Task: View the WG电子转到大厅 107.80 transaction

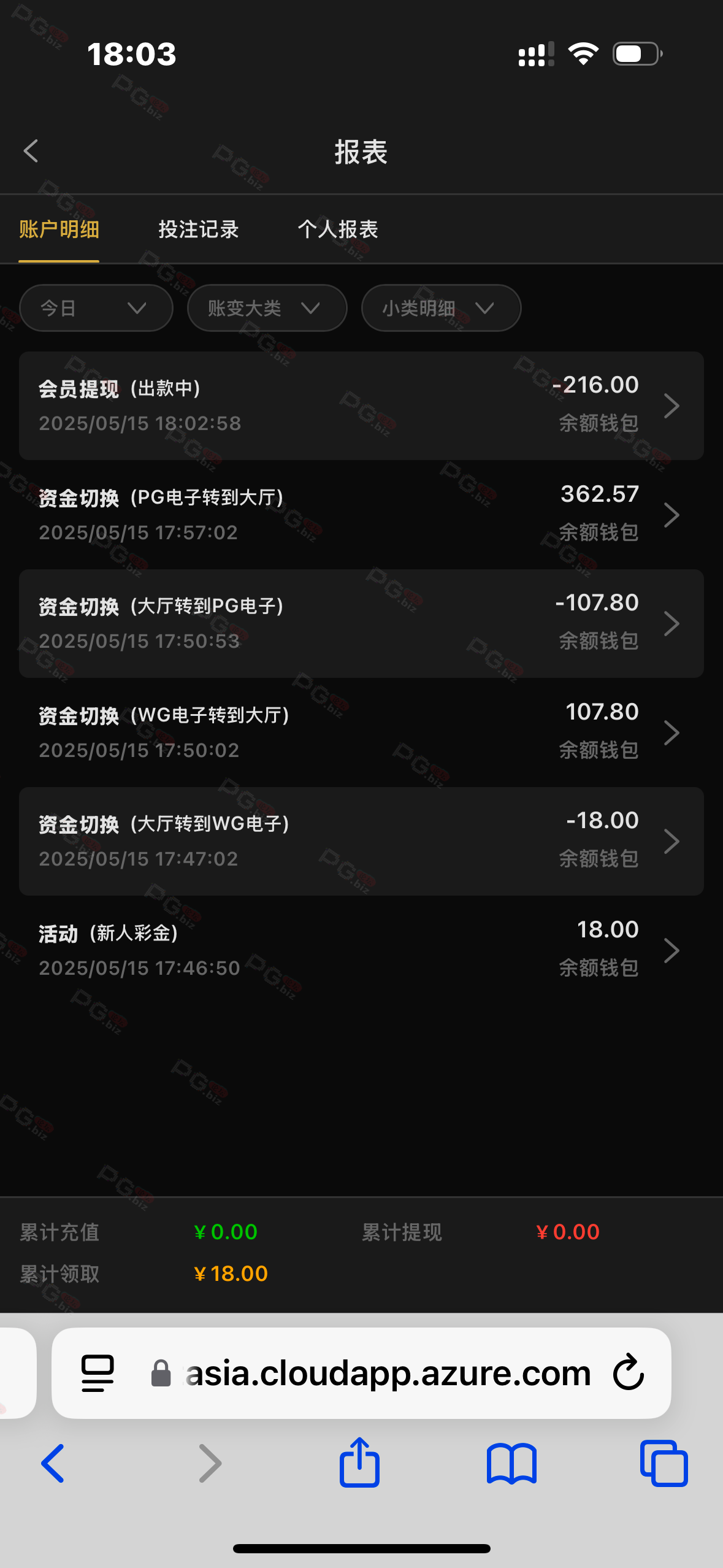Action: point(361,732)
